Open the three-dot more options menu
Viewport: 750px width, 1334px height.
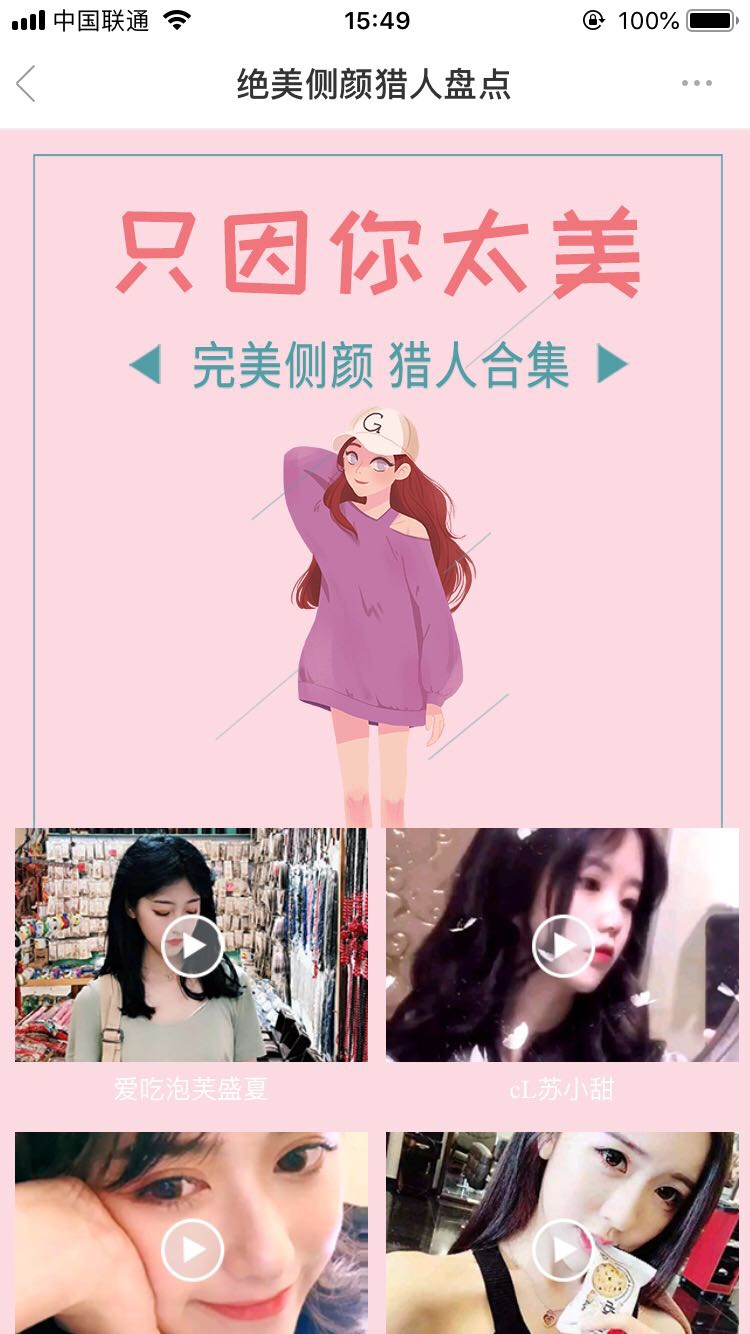click(x=697, y=84)
